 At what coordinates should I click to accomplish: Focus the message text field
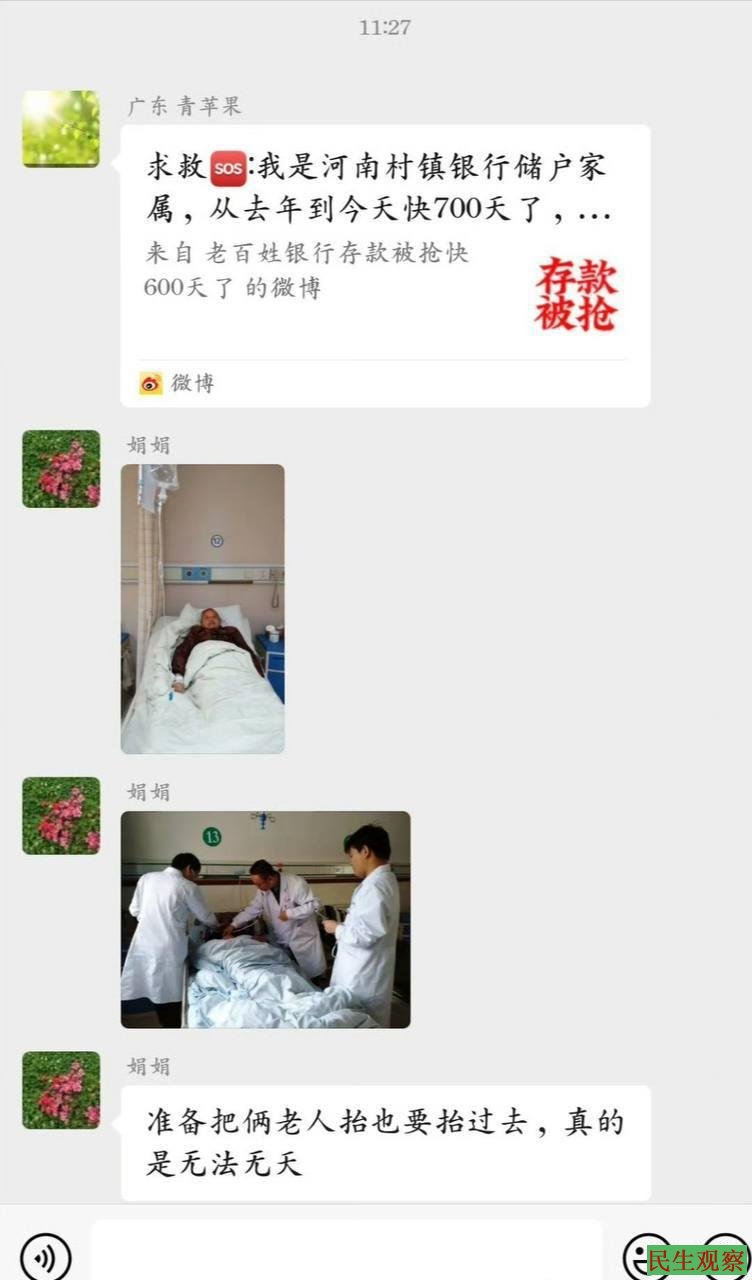point(346,1252)
